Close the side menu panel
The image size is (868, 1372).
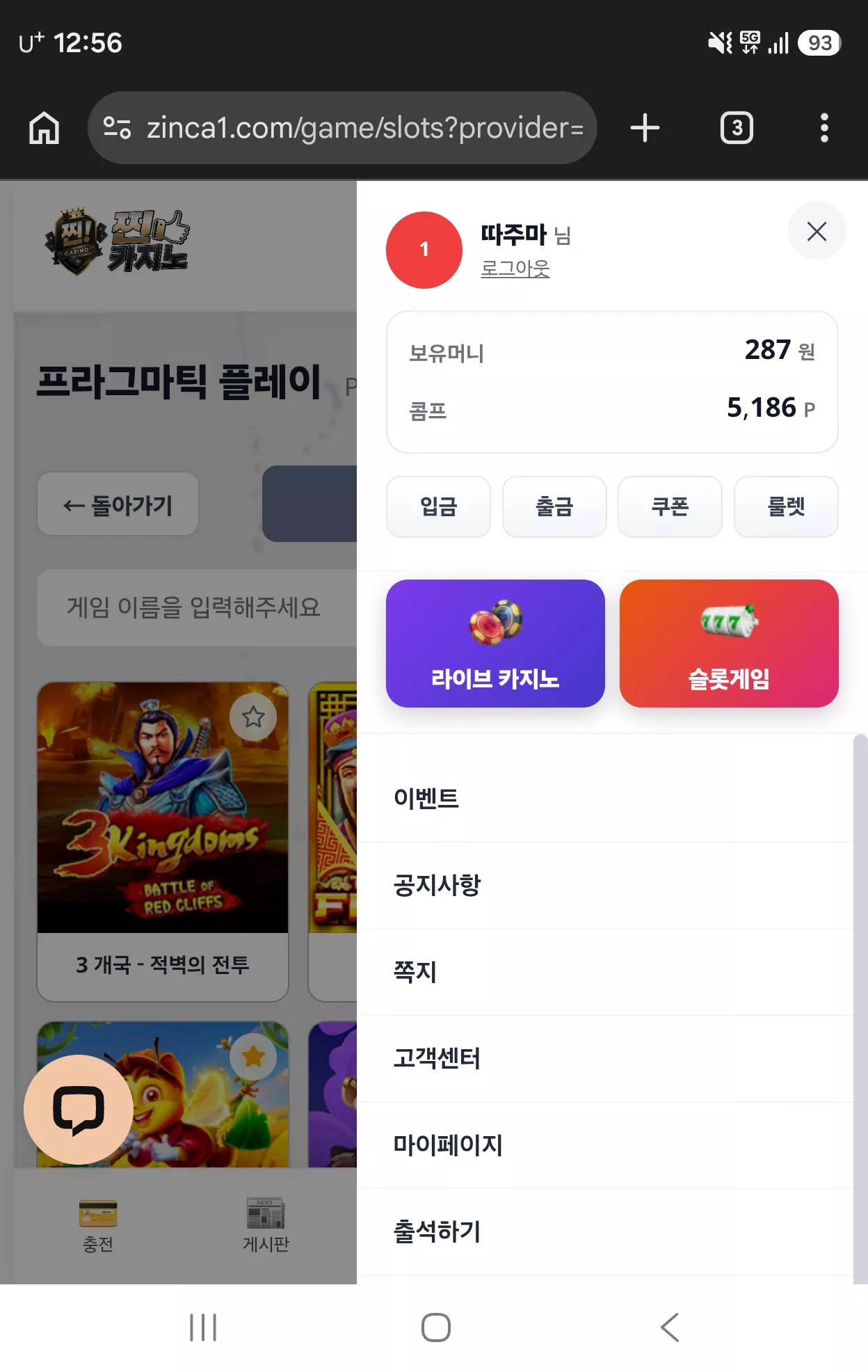[x=817, y=231]
